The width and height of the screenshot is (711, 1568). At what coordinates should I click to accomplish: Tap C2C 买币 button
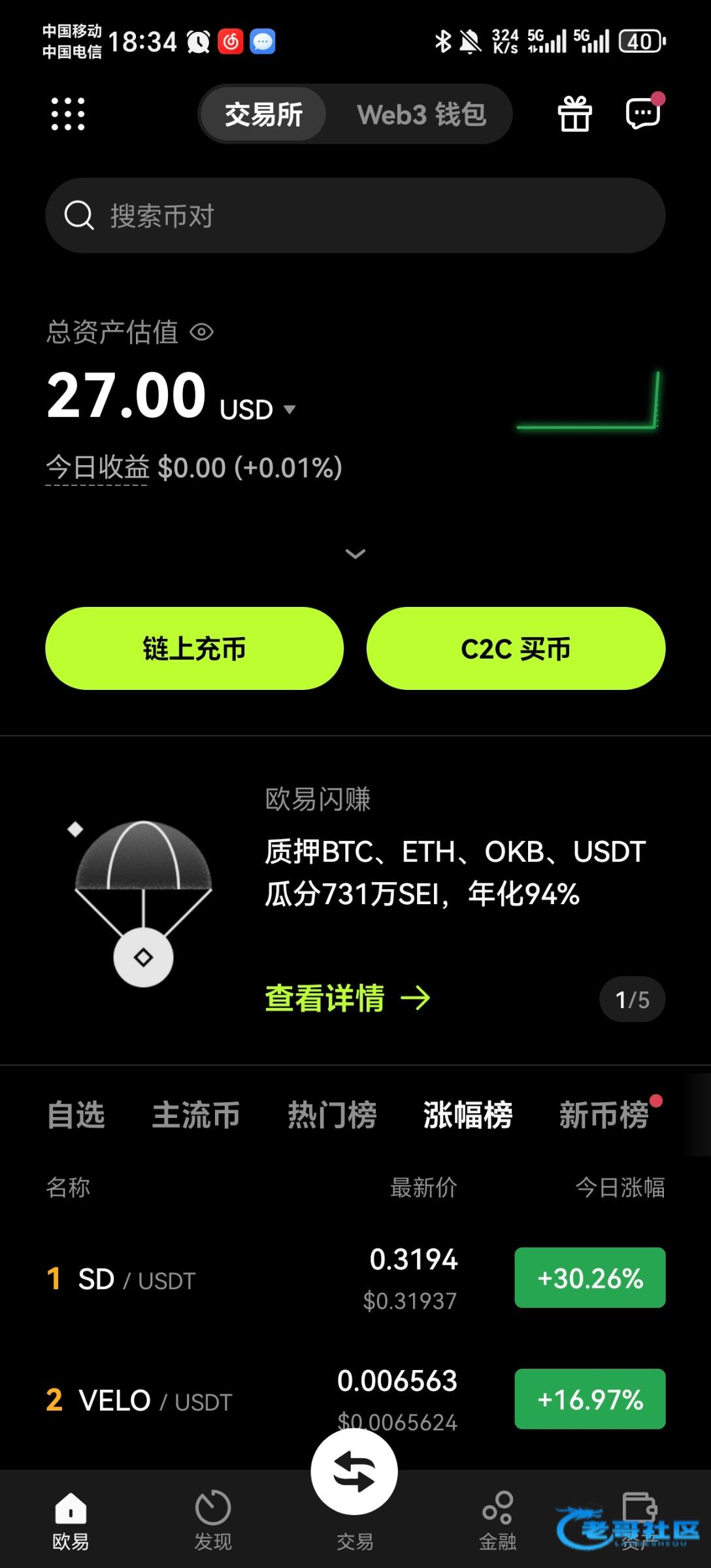pos(516,648)
